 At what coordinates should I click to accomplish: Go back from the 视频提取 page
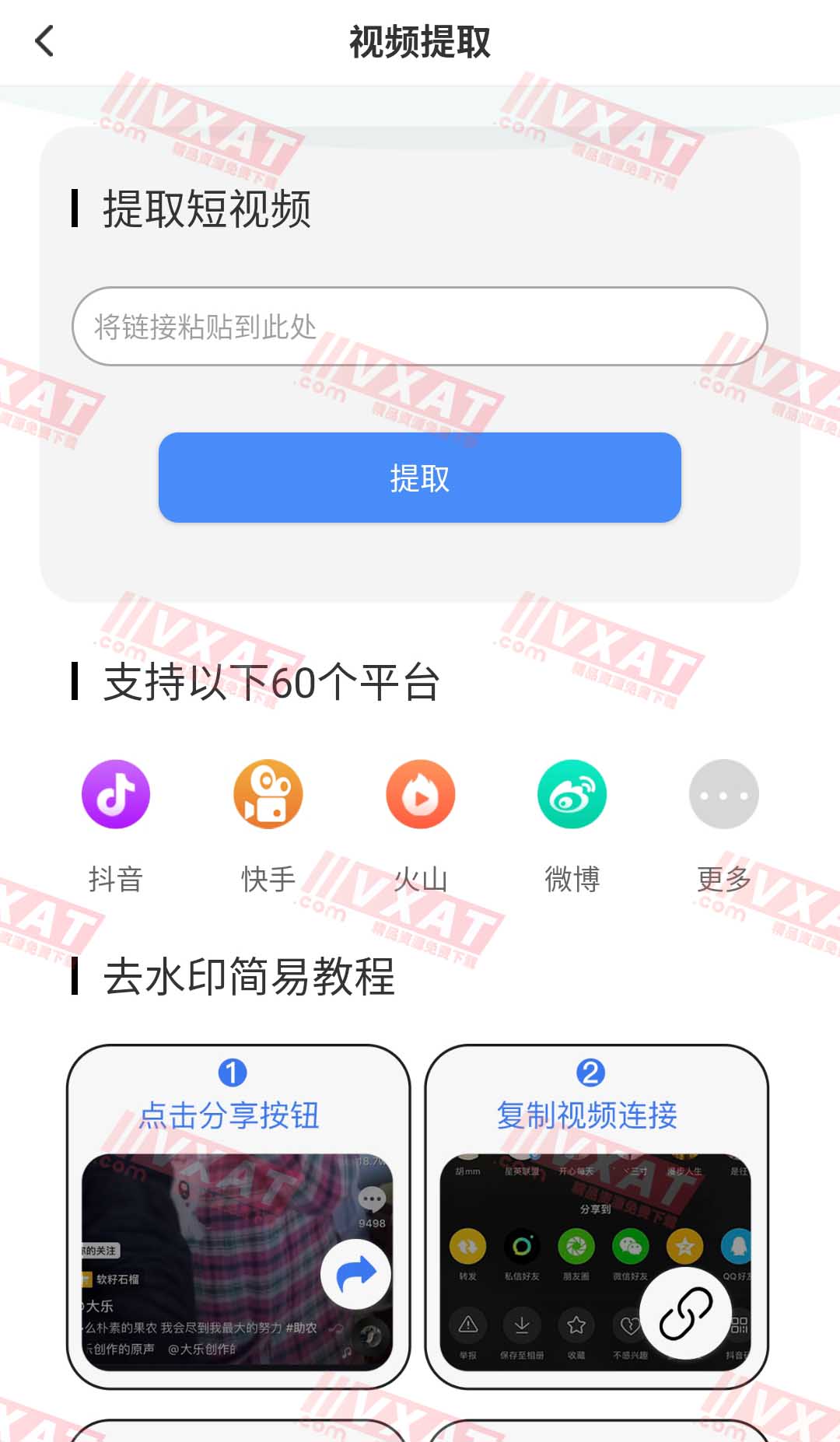(x=45, y=41)
